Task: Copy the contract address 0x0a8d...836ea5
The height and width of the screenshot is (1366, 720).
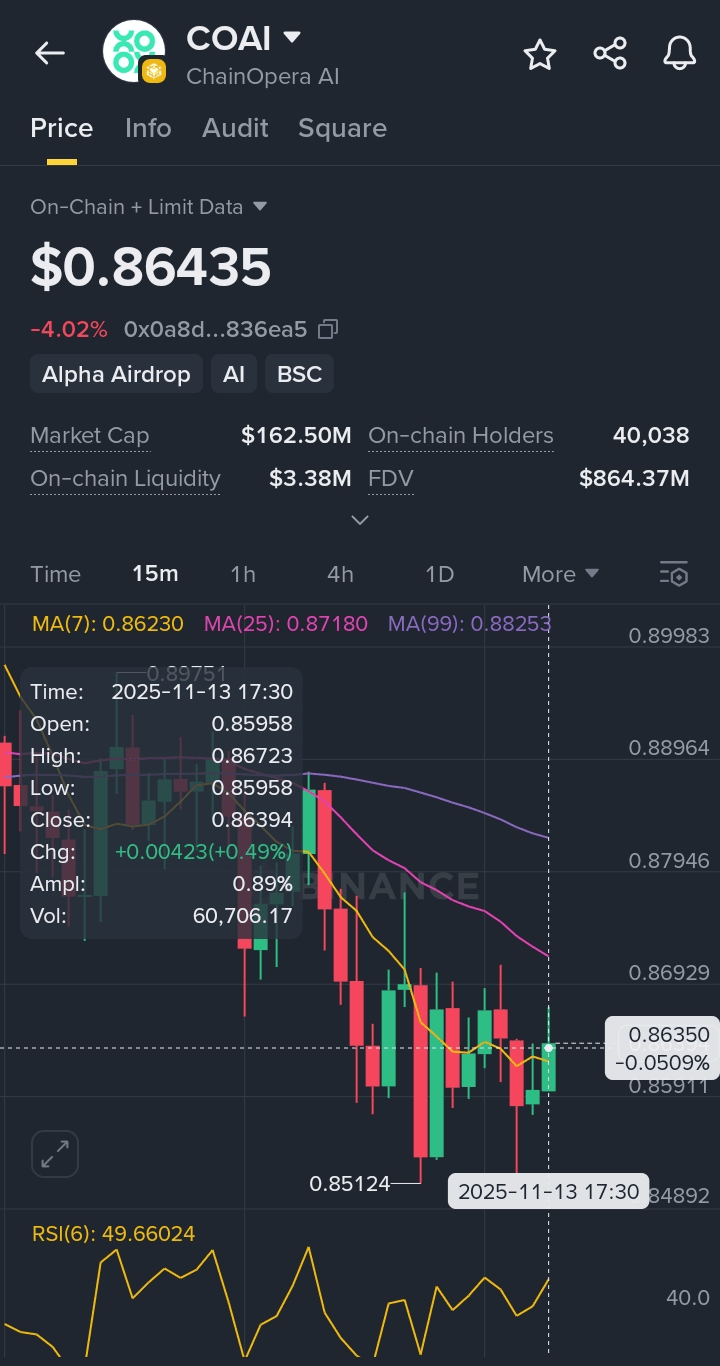Action: point(328,329)
